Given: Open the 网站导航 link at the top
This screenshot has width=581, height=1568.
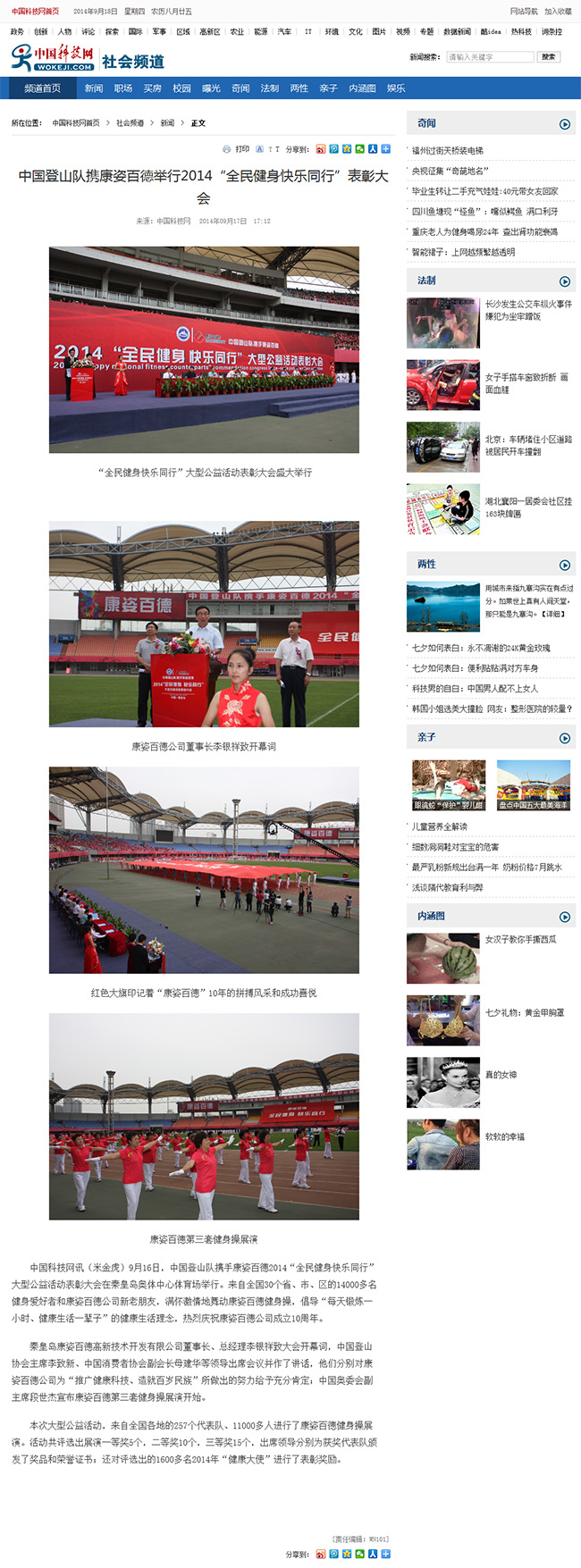Looking at the screenshot, I should coord(524,12).
